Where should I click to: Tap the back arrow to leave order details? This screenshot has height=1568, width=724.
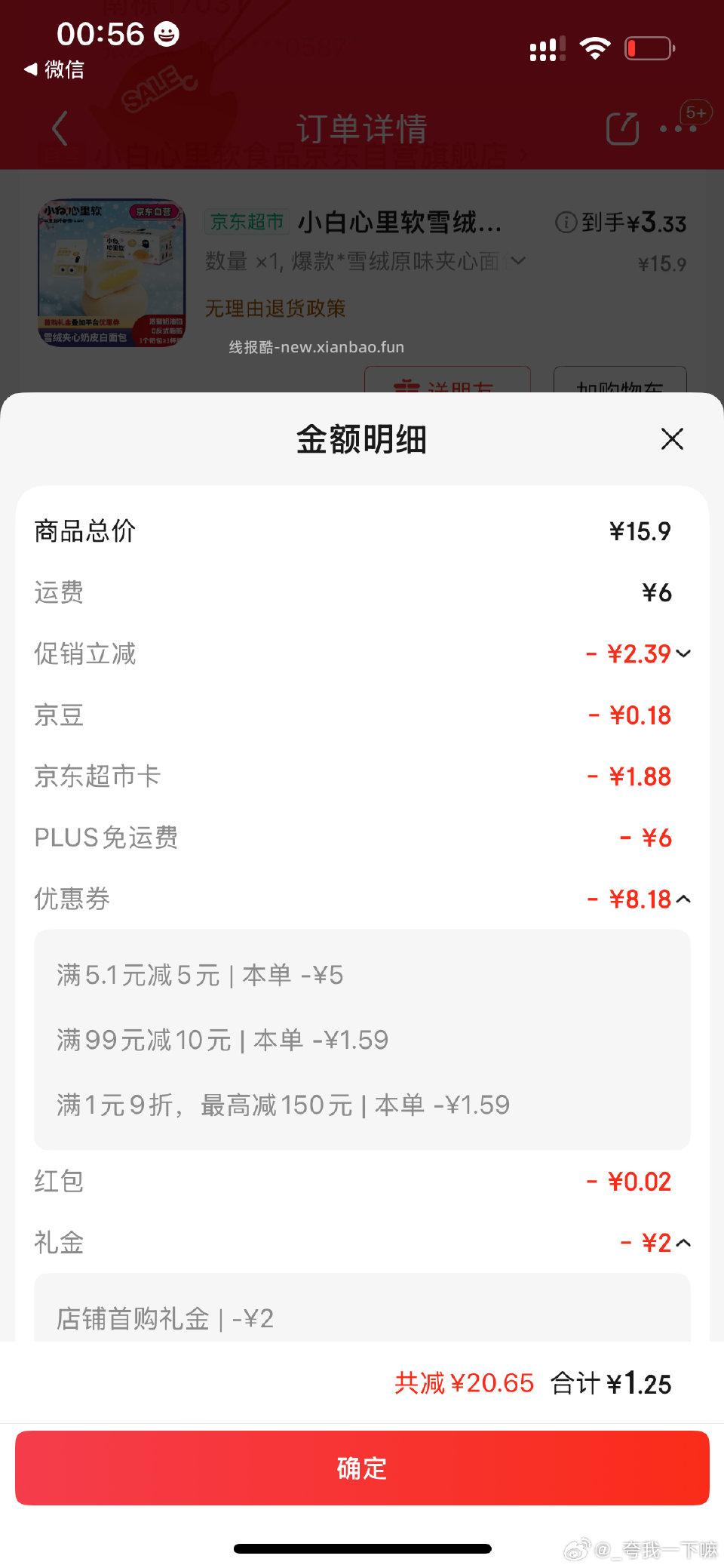(x=60, y=127)
